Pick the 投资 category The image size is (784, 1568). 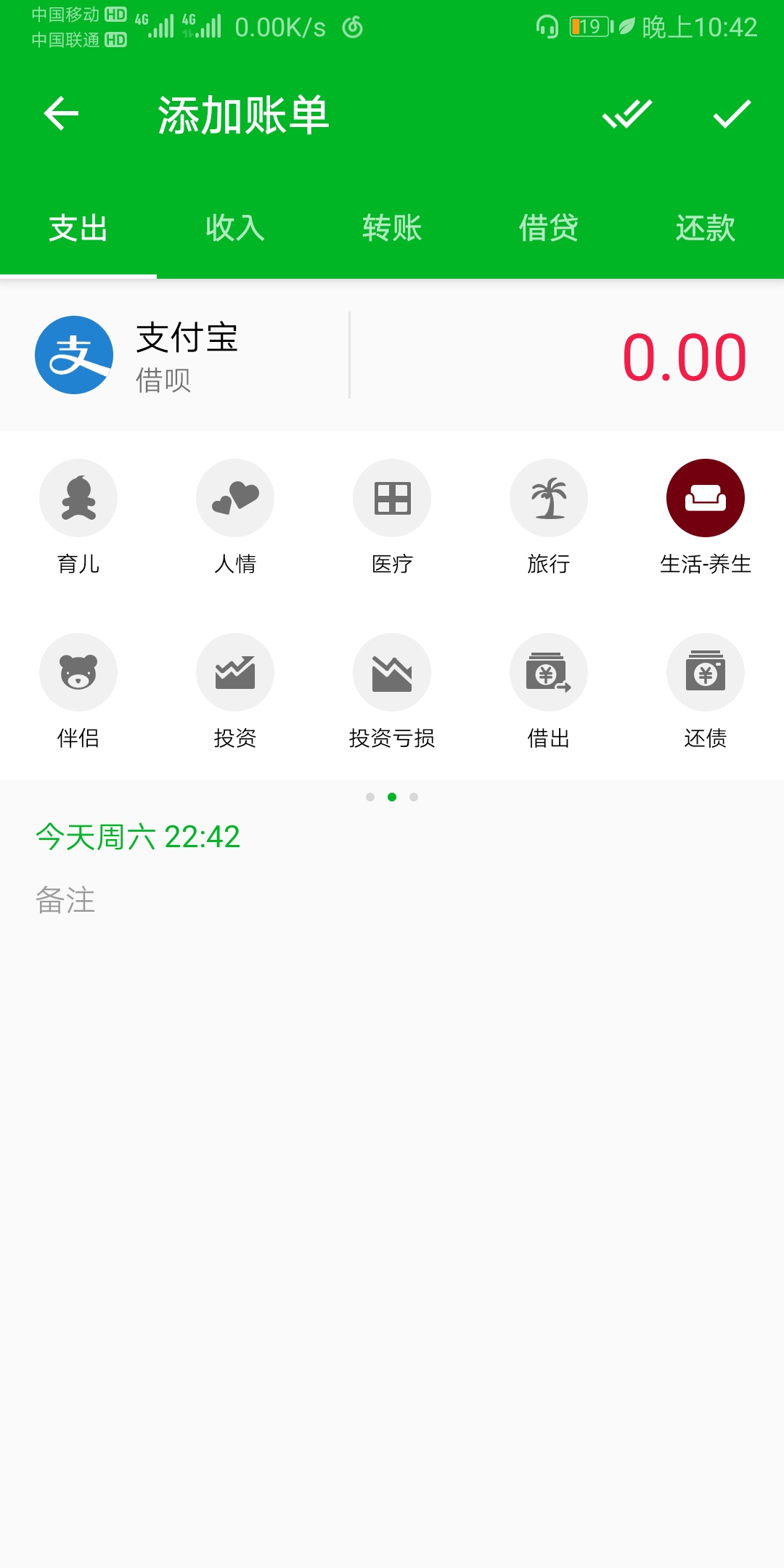235,673
